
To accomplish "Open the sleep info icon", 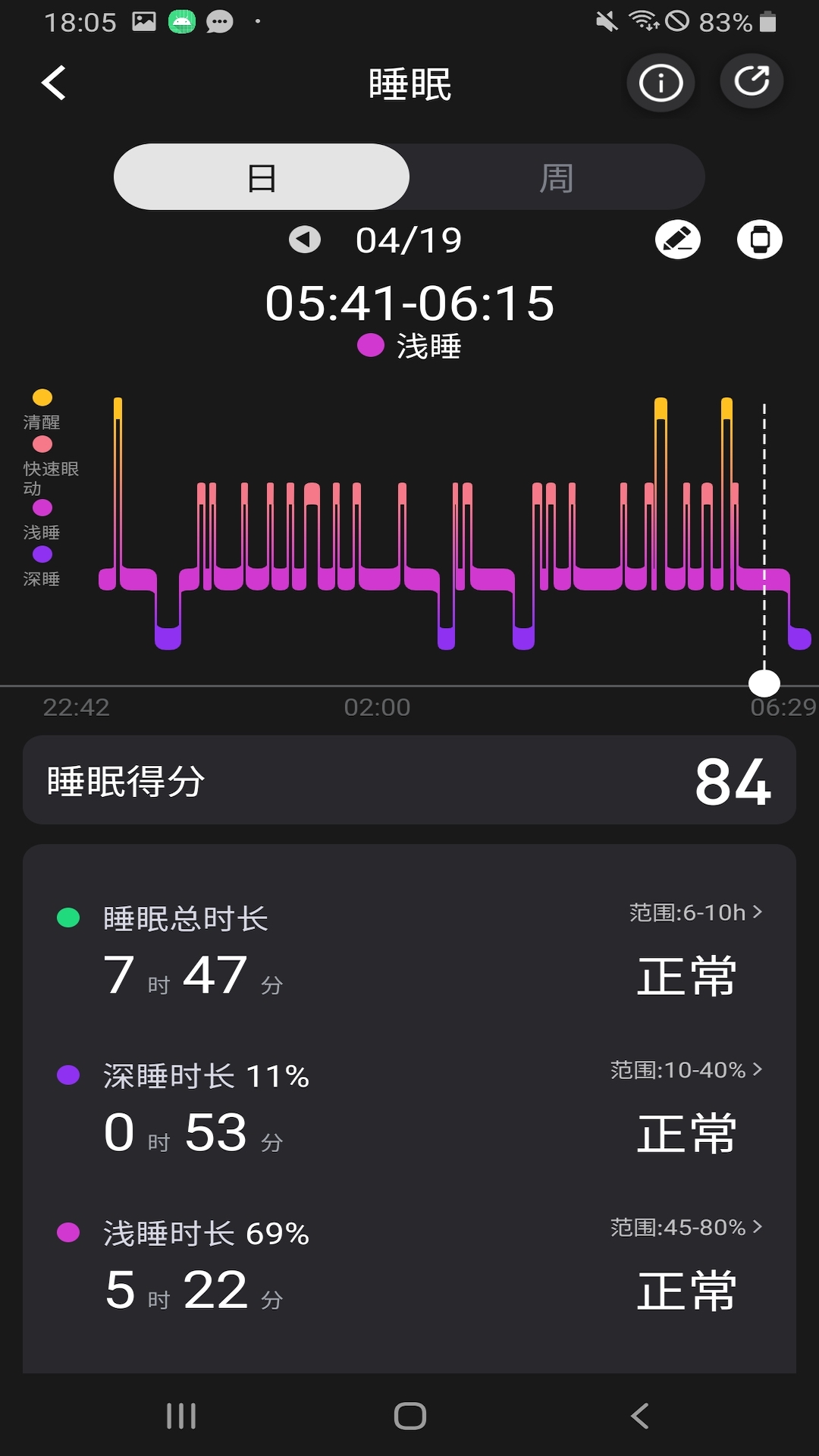I will (661, 83).
